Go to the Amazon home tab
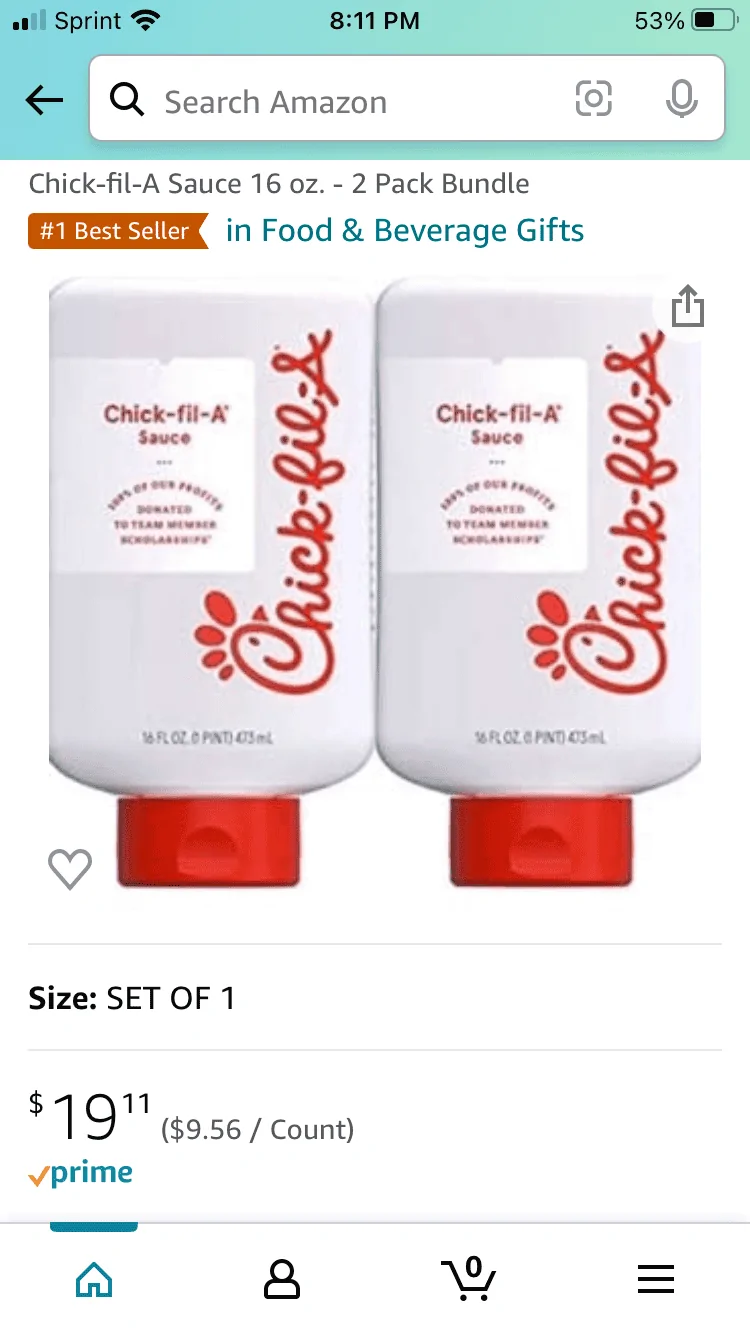The height and width of the screenshot is (1334, 750). pyautogui.click(x=94, y=1278)
